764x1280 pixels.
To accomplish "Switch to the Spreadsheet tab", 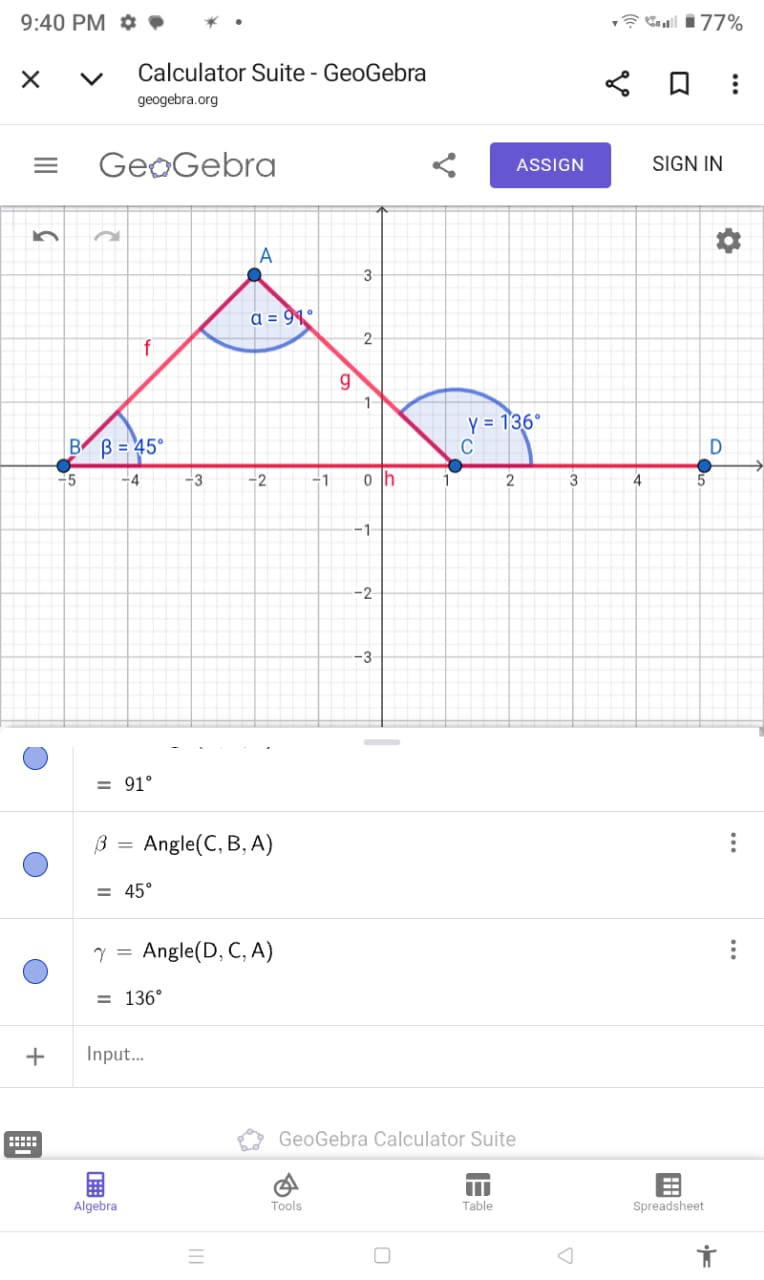I will click(x=668, y=1192).
